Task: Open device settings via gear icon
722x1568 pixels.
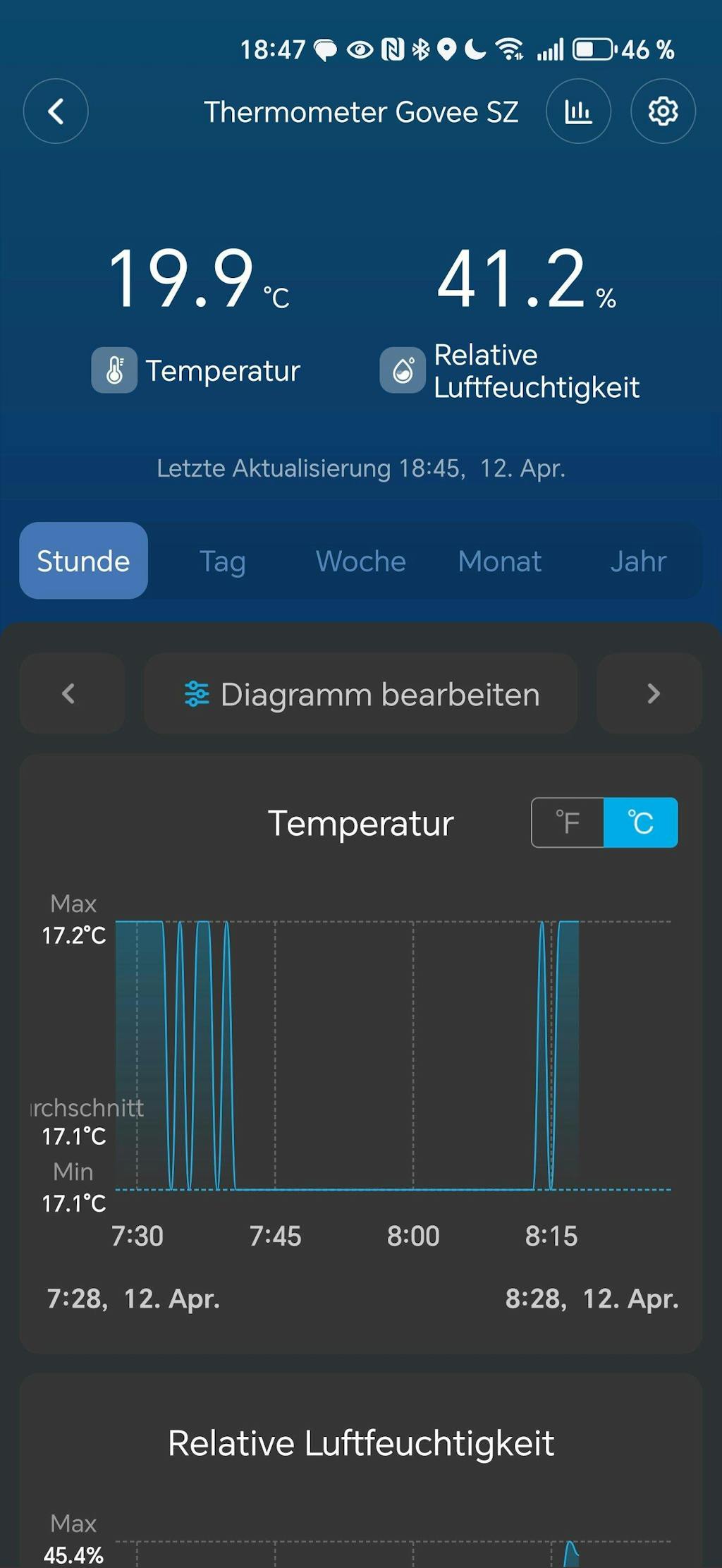Action: tap(663, 111)
